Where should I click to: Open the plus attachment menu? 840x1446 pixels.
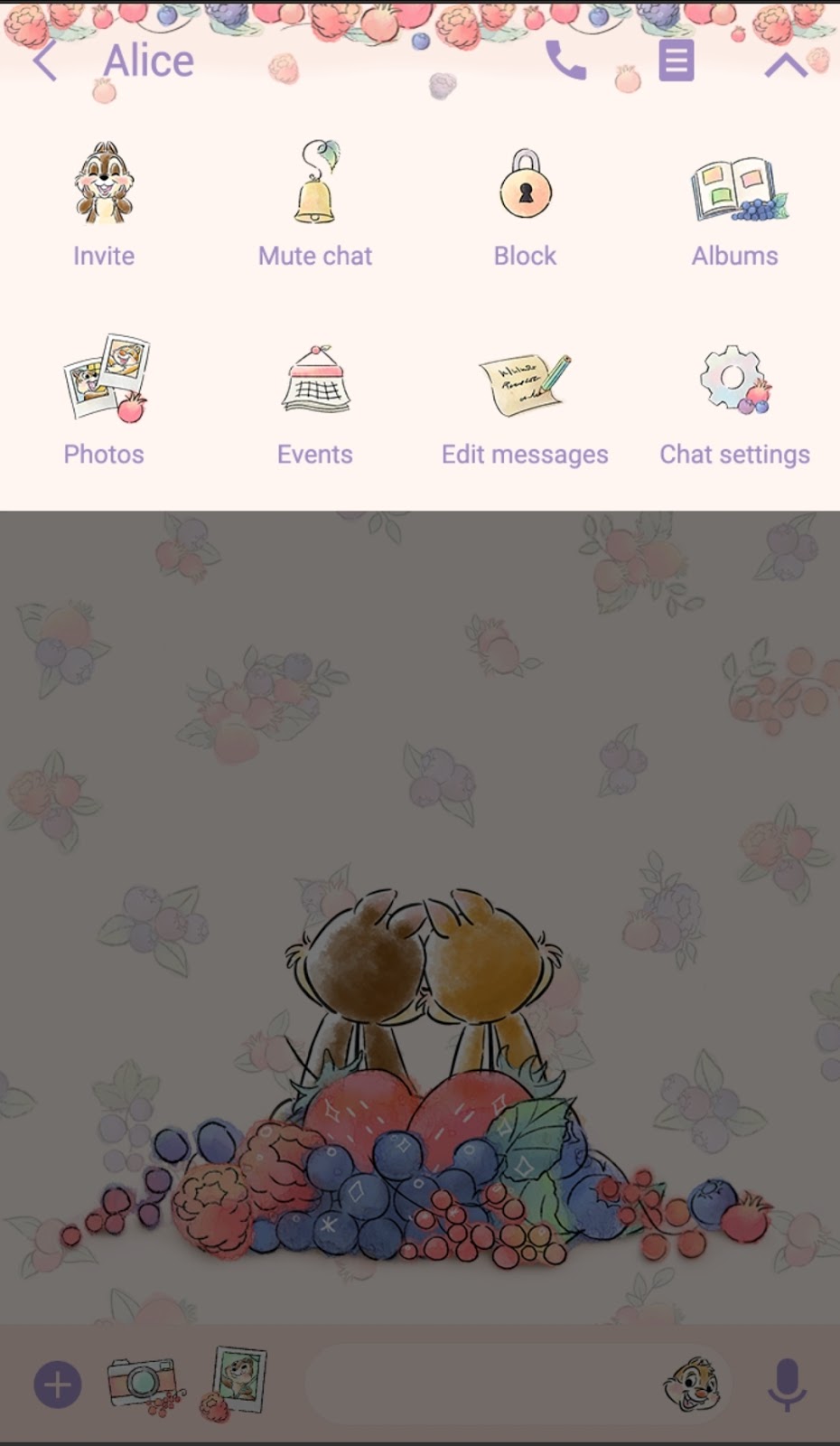(x=58, y=1385)
